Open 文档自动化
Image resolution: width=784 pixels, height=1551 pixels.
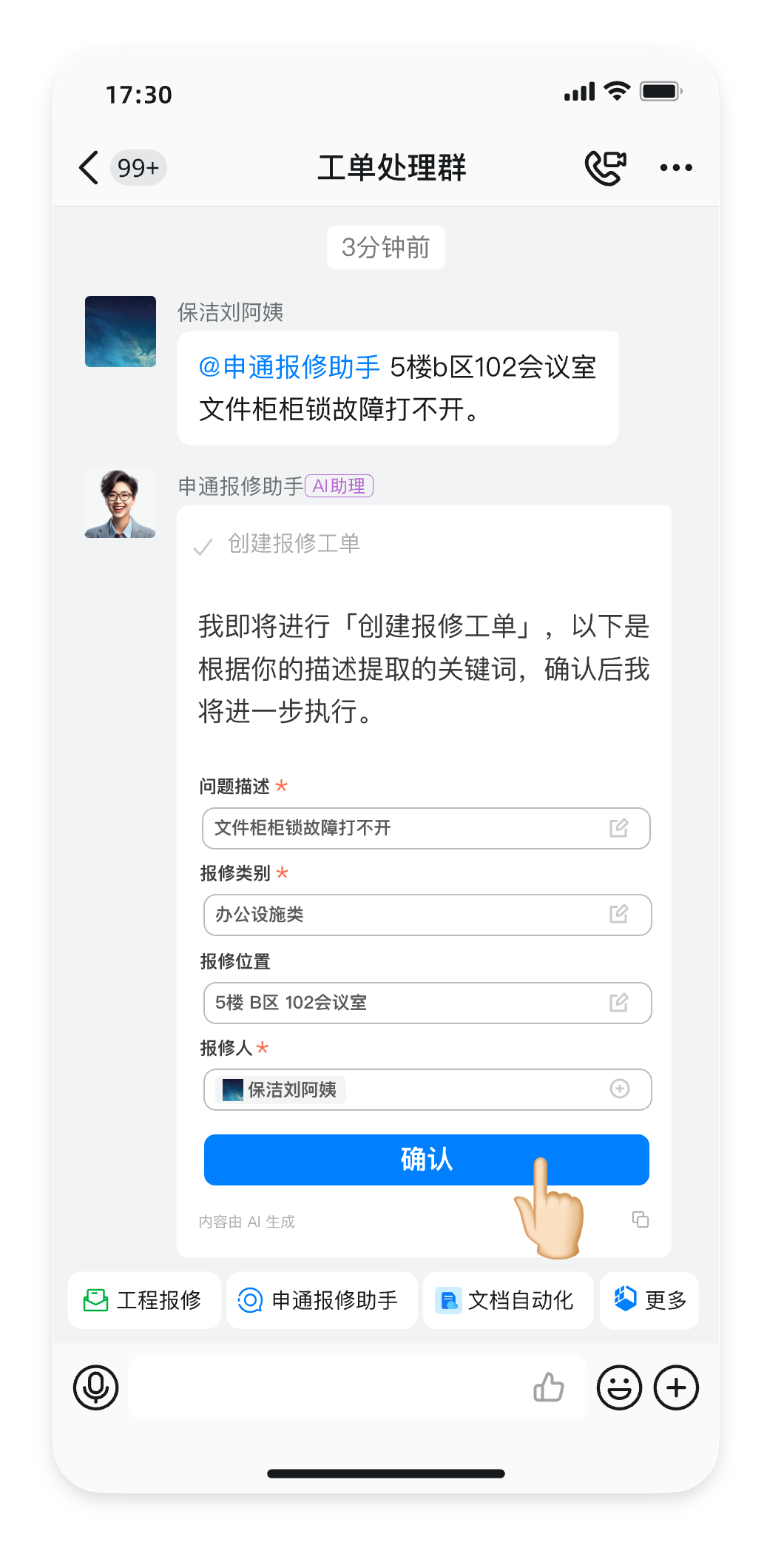507,1300
